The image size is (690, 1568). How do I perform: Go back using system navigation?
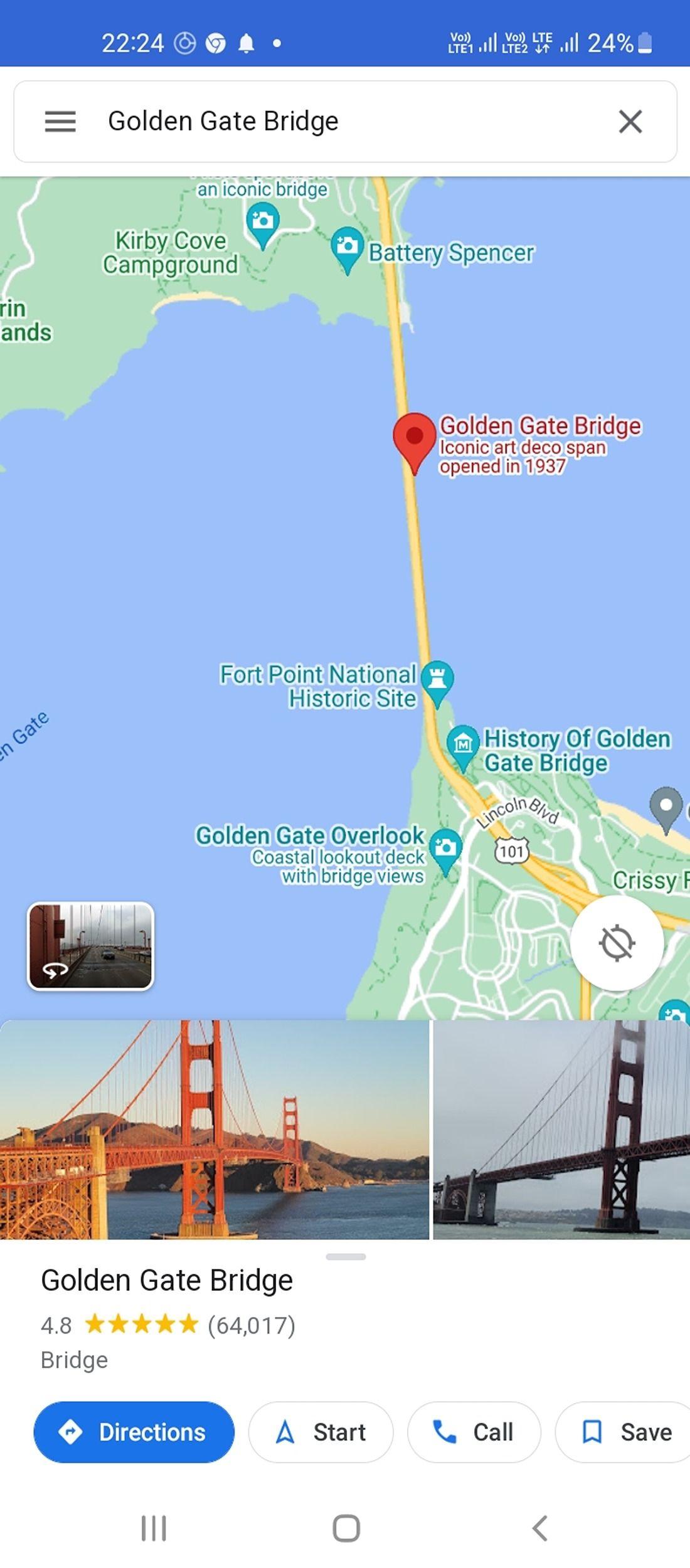coord(539,1528)
